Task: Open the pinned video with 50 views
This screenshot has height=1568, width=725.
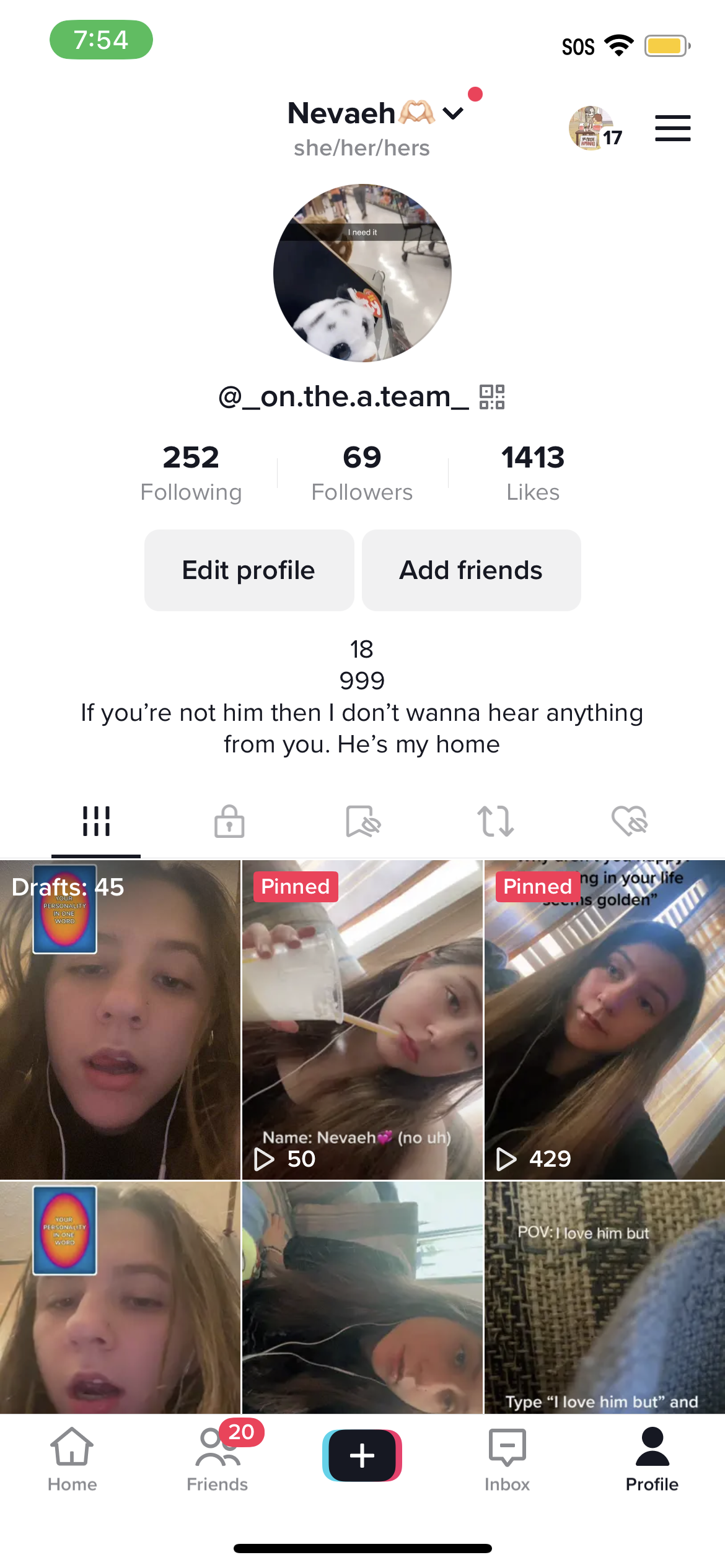Action: pyautogui.click(x=362, y=1019)
